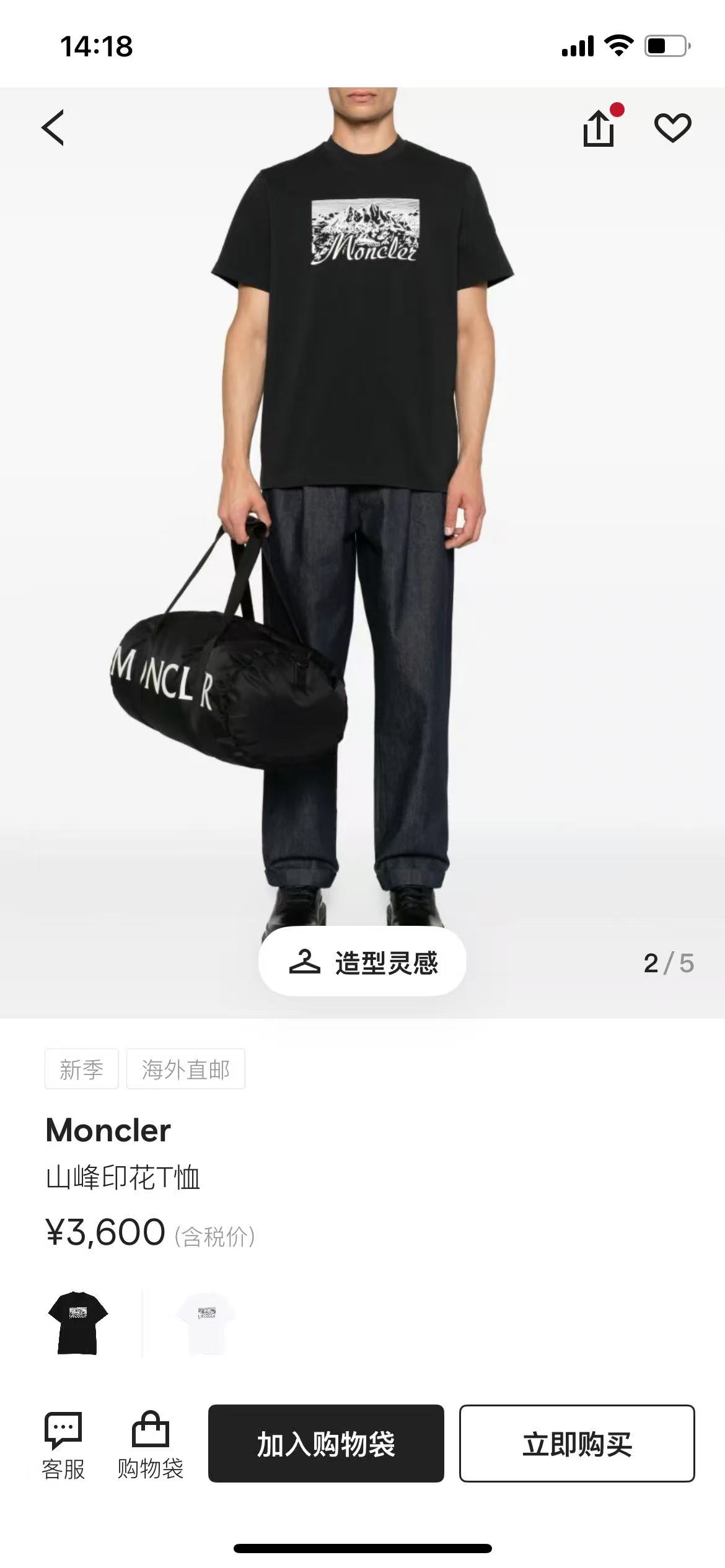This screenshot has width=725, height=1568.
Task: Go back using the top-left arrow
Action: click(53, 128)
